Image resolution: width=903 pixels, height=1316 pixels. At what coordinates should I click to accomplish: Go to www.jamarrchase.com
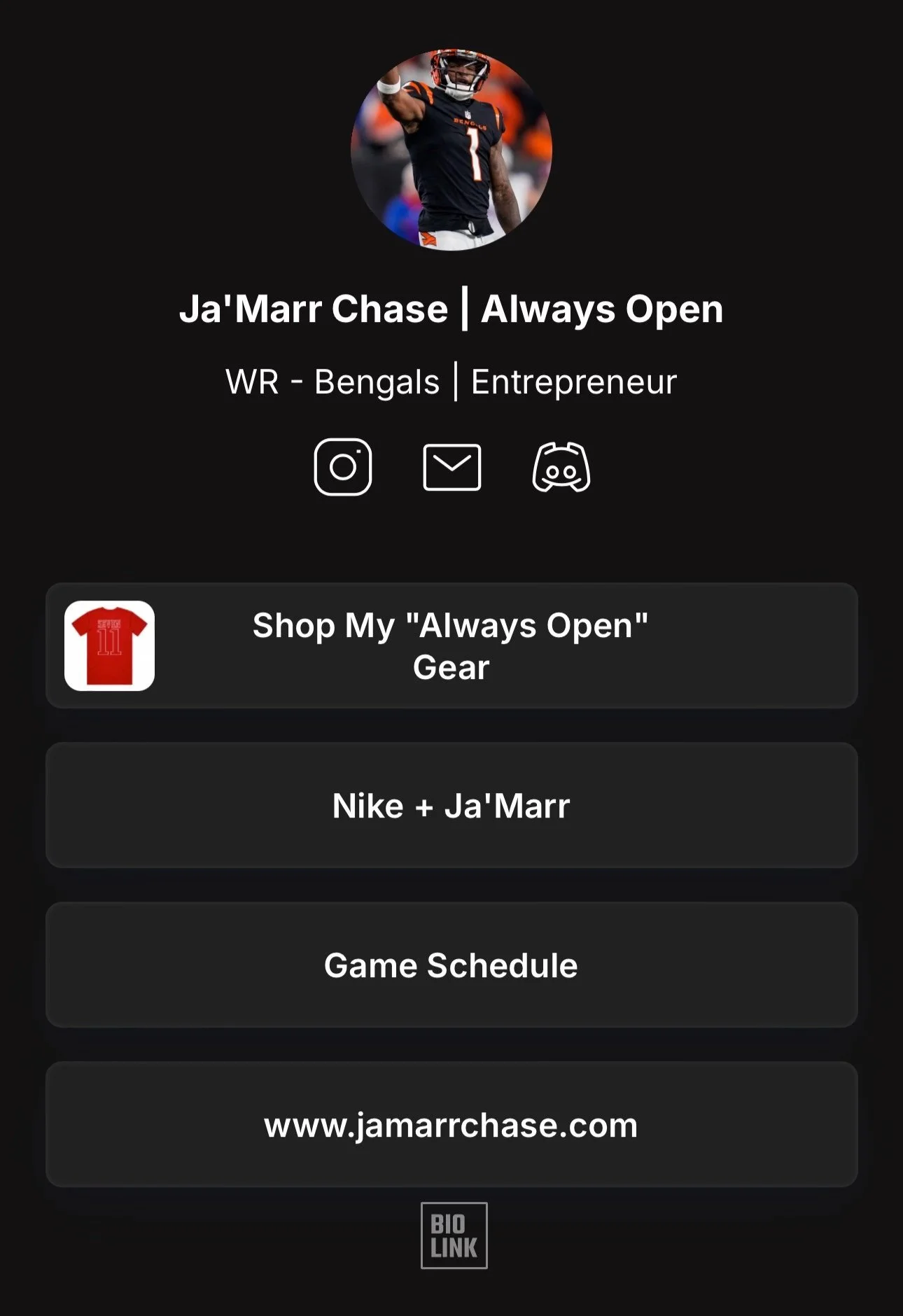pos(451,1124)
